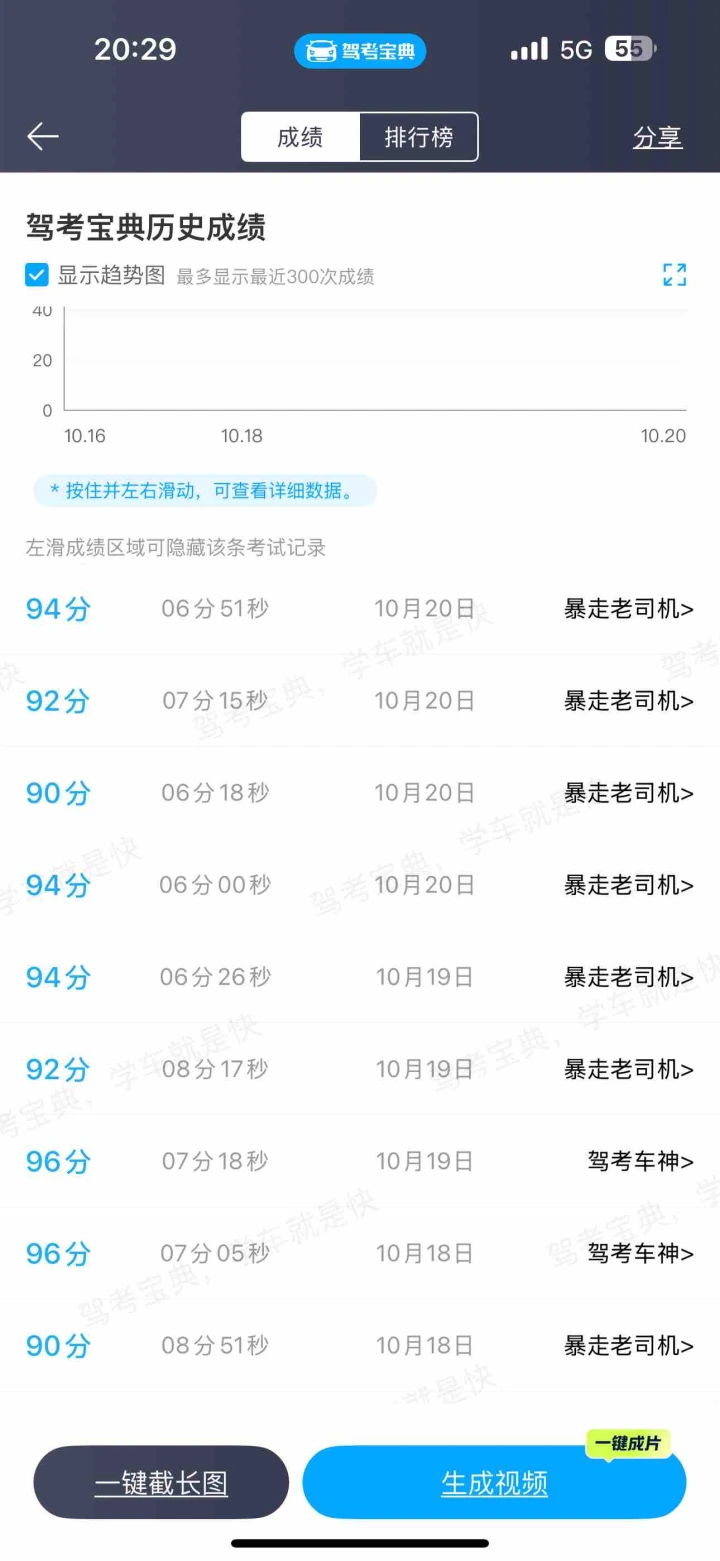This screenshot has height=1561, width=720.
Task: Switch to the 排行榜 tab
Action: pyautogui.click(x=418, y=137)
